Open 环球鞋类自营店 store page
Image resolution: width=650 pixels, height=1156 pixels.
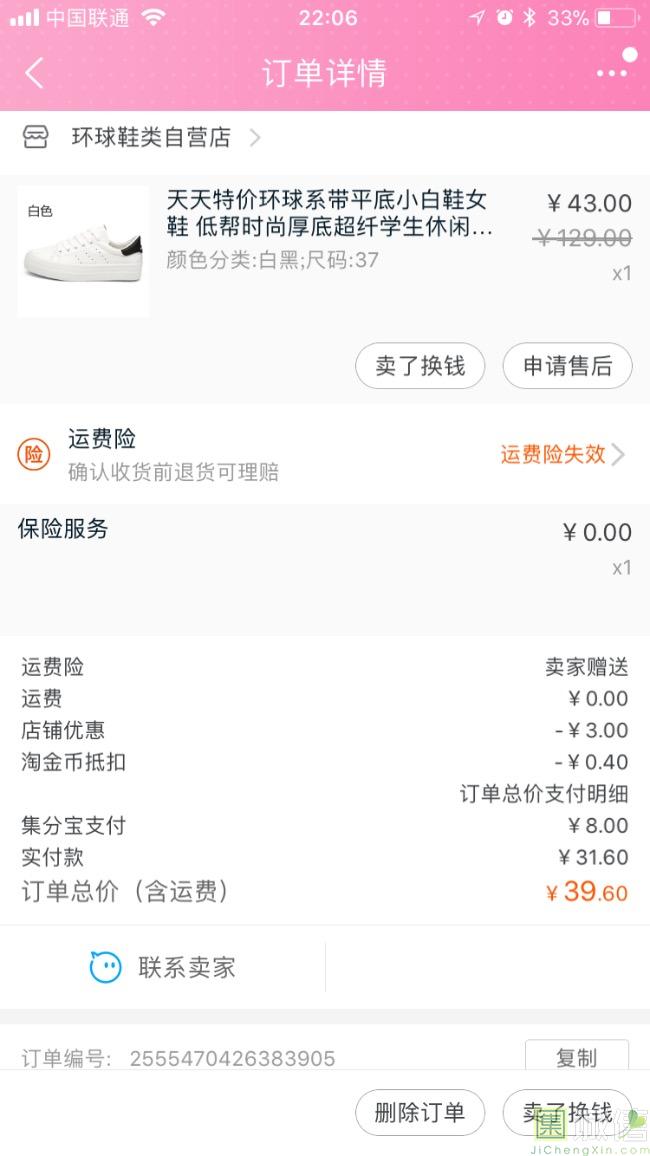150,137
